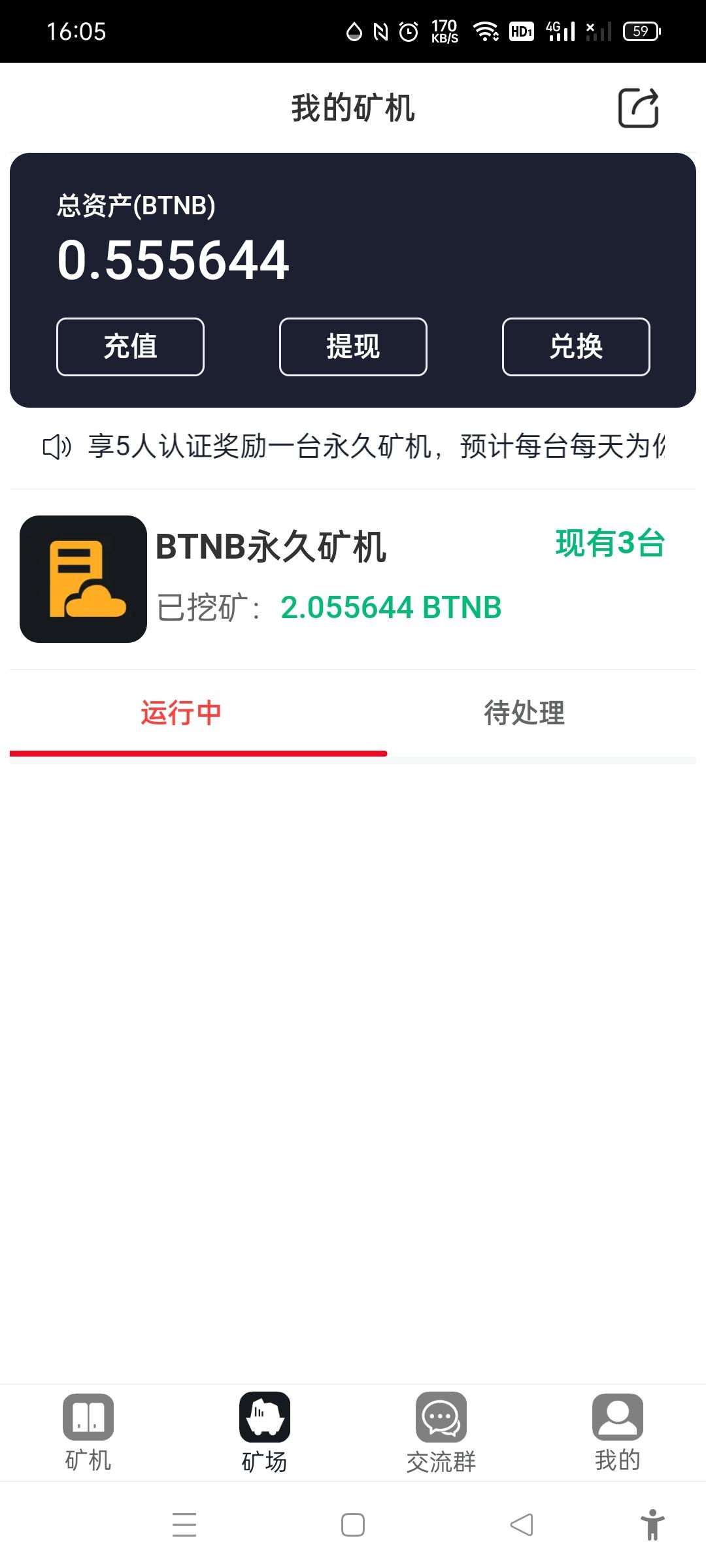The image size is (706, 1568).
Task: Tap the 兑换 exchange button
Action: tap(575, 346)
